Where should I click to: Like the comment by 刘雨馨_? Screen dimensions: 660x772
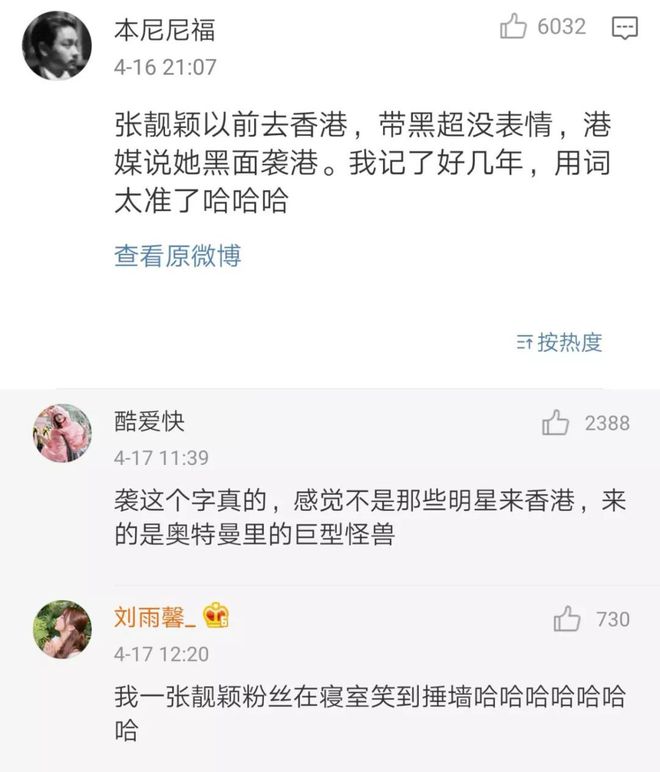[567, 620]
